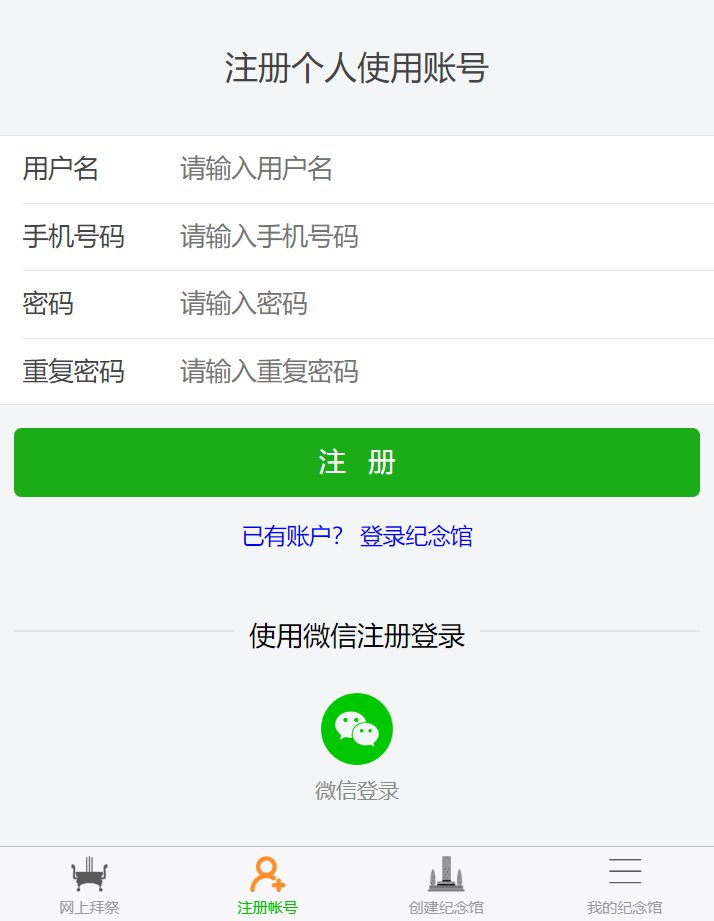Go to the 创建纪念馆 tab
The image size is (714, 921).
tap(446, 885)
